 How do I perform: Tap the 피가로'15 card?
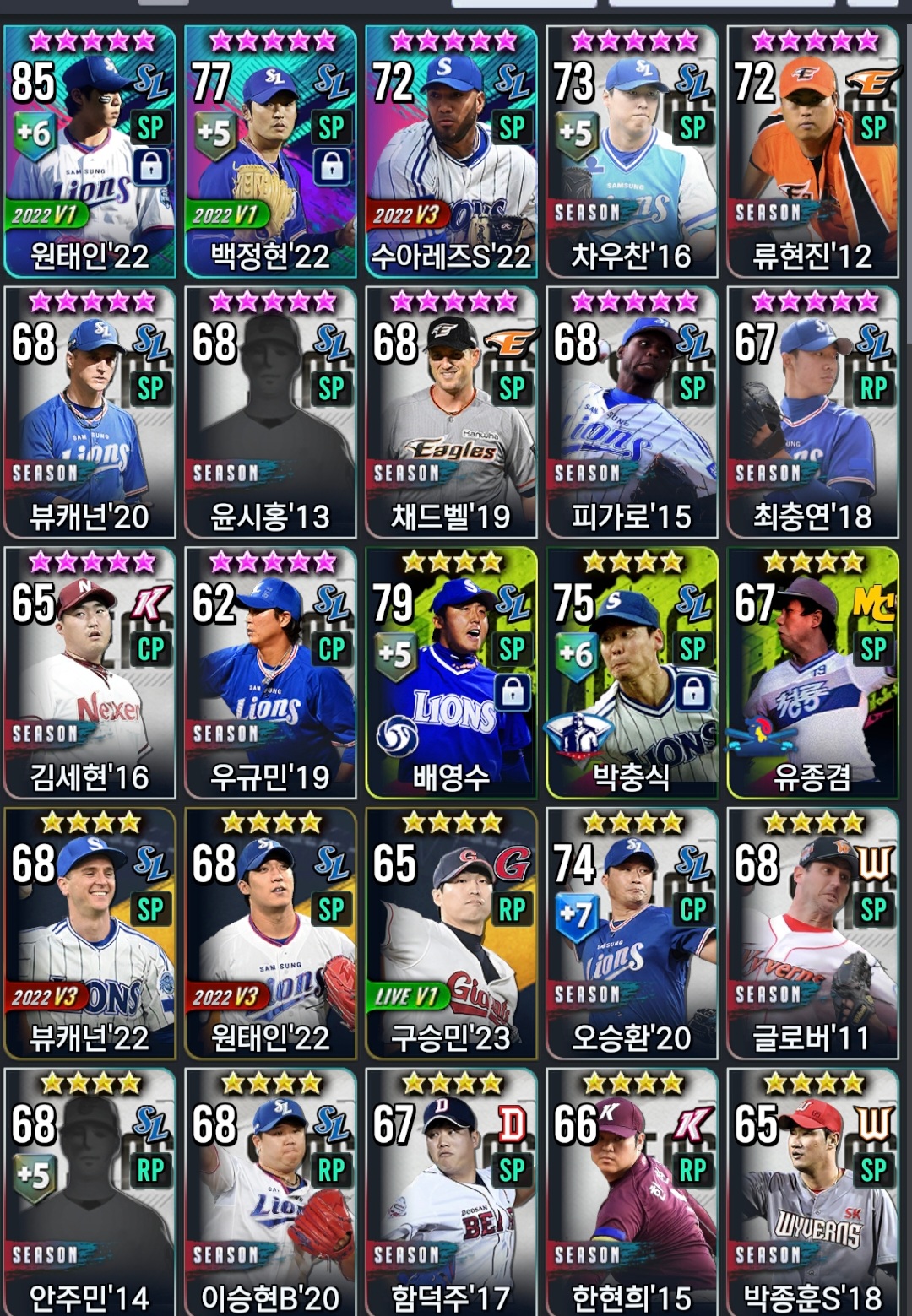(632, 413)
